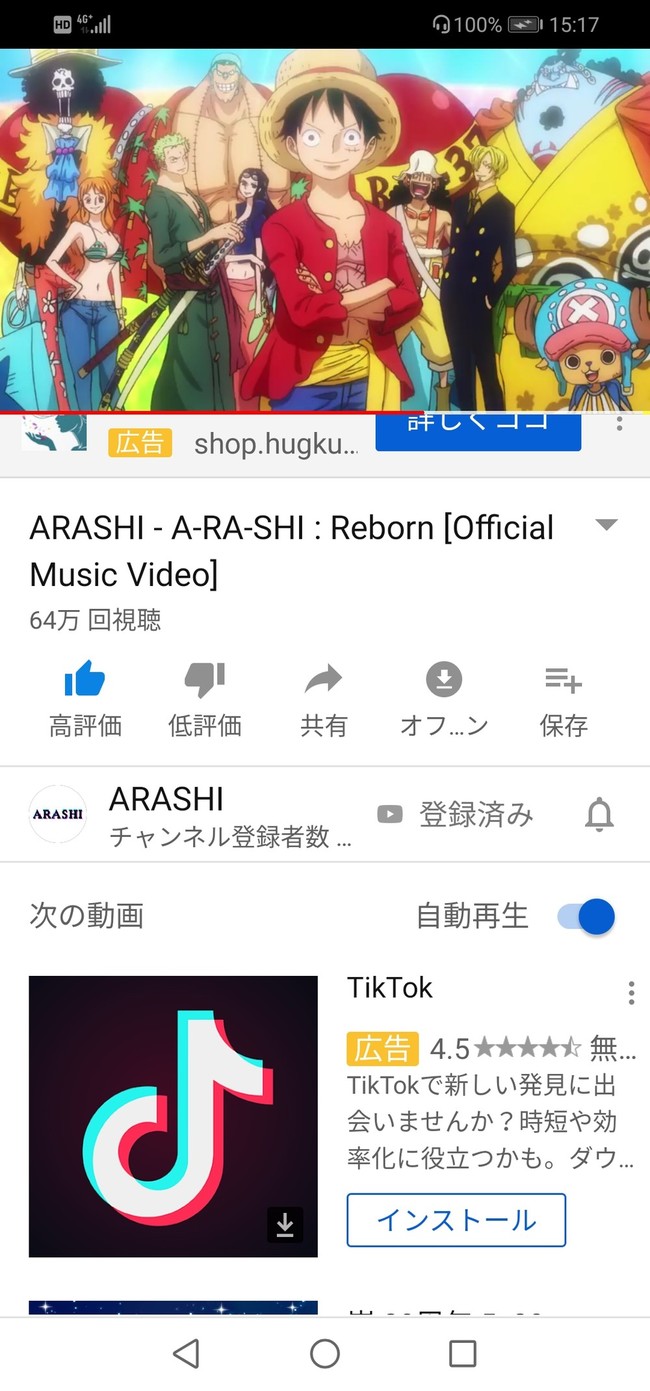This screenshot has width=650, height=1391.
Task: Open the overflow menu of the TikTok ad
Action: 631,992
